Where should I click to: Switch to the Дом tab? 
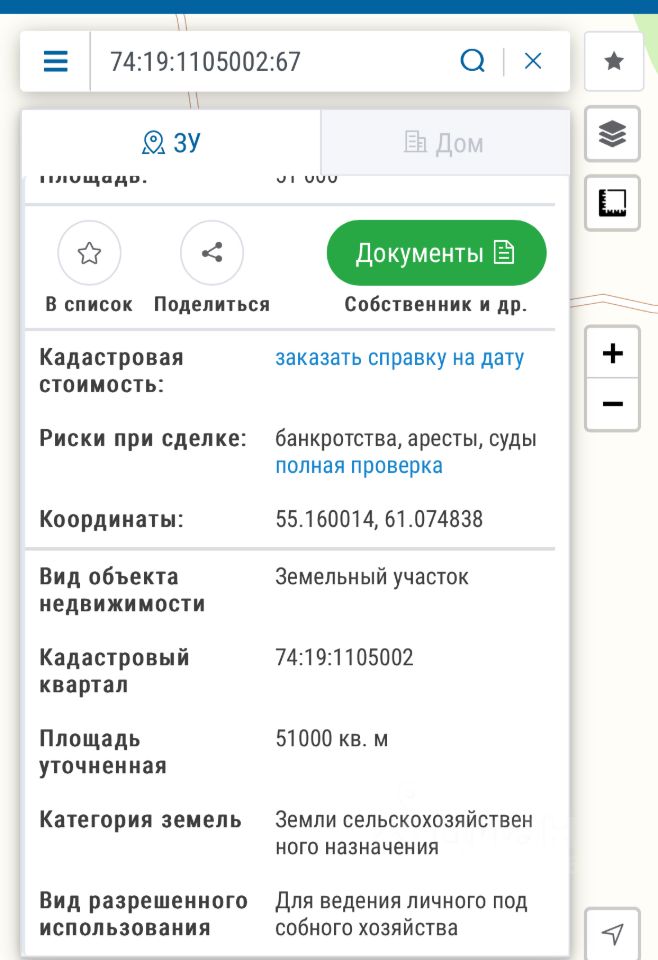point(444,143)
